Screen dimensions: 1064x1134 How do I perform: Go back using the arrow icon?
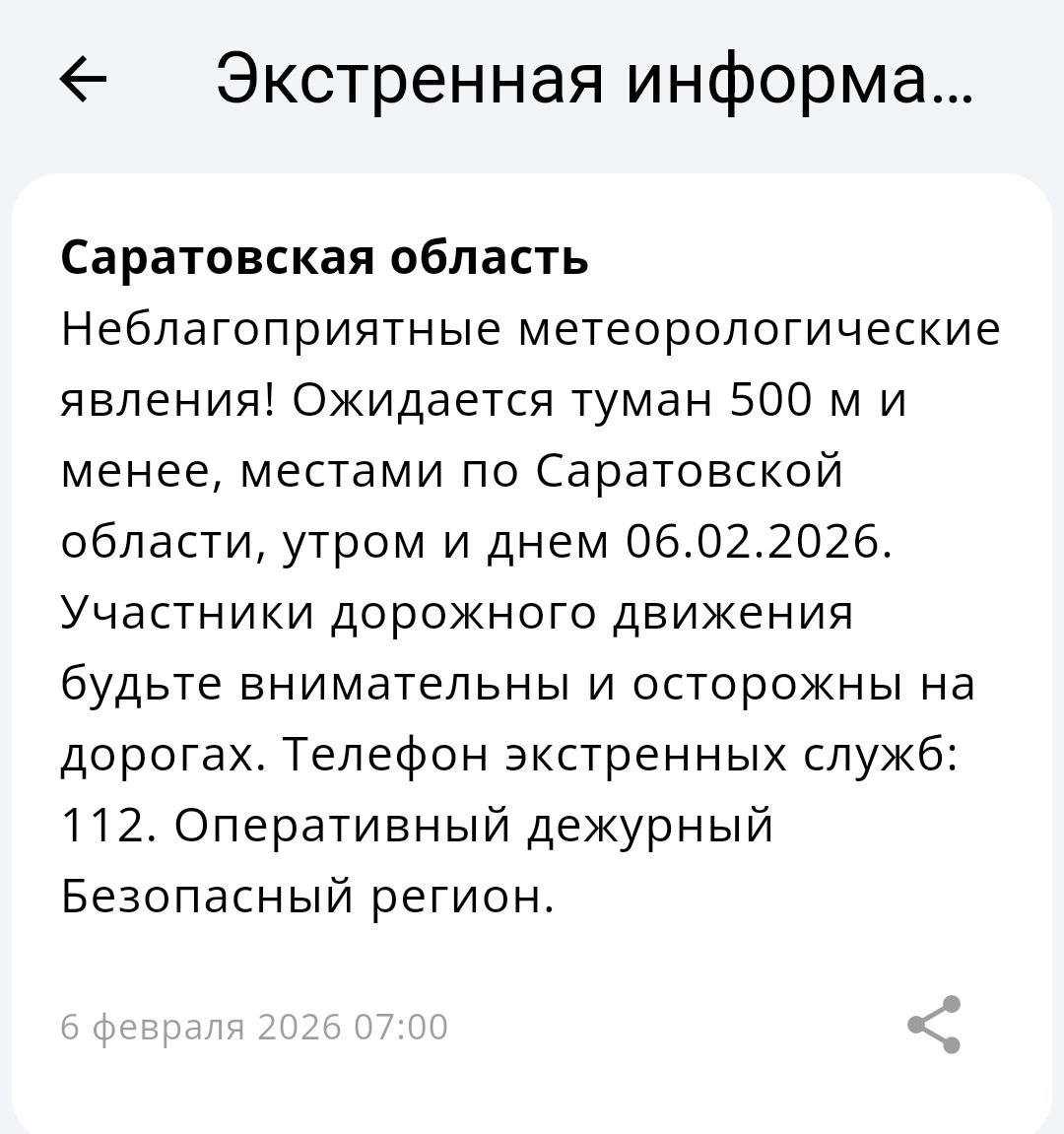(x=83, y=79)
